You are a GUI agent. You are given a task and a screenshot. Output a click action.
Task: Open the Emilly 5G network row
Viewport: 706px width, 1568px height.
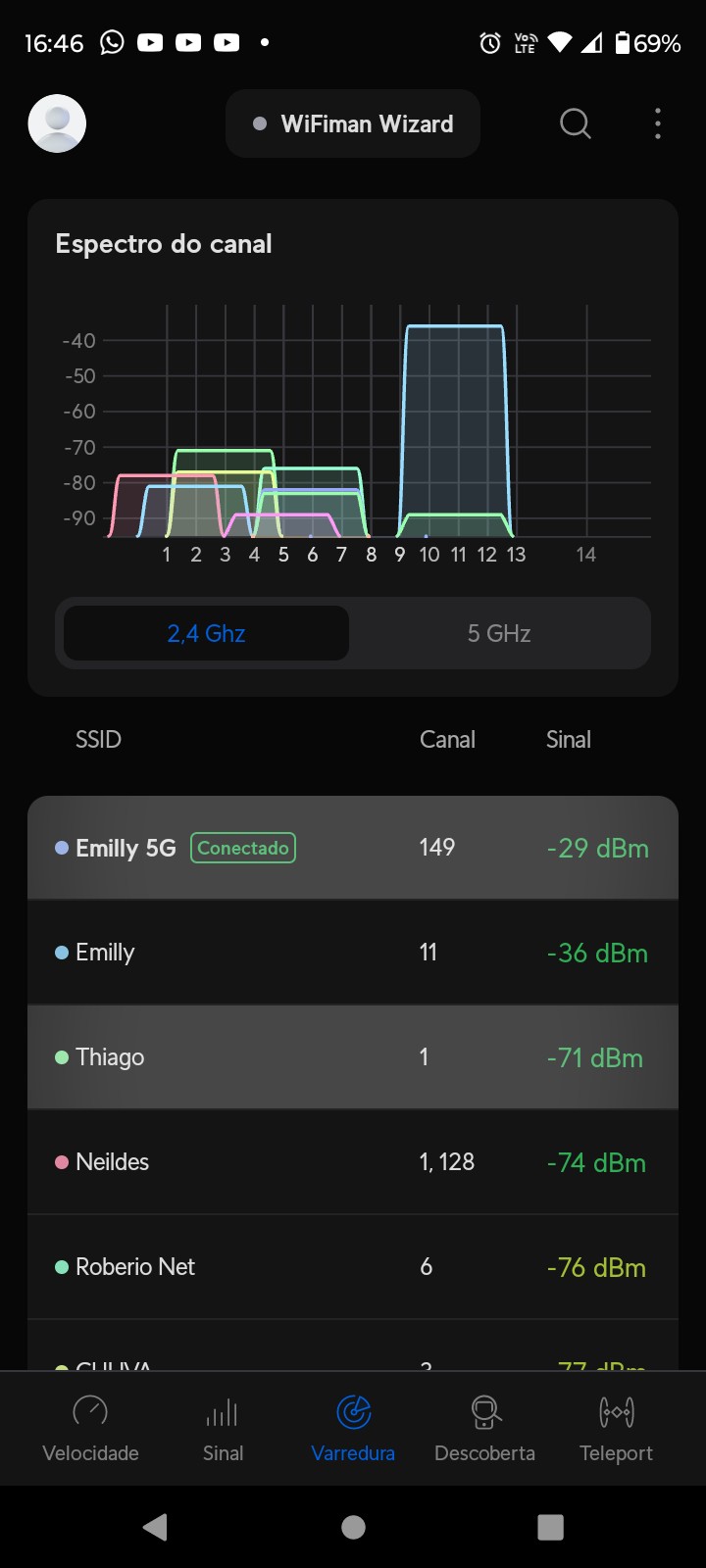[353, 848]
